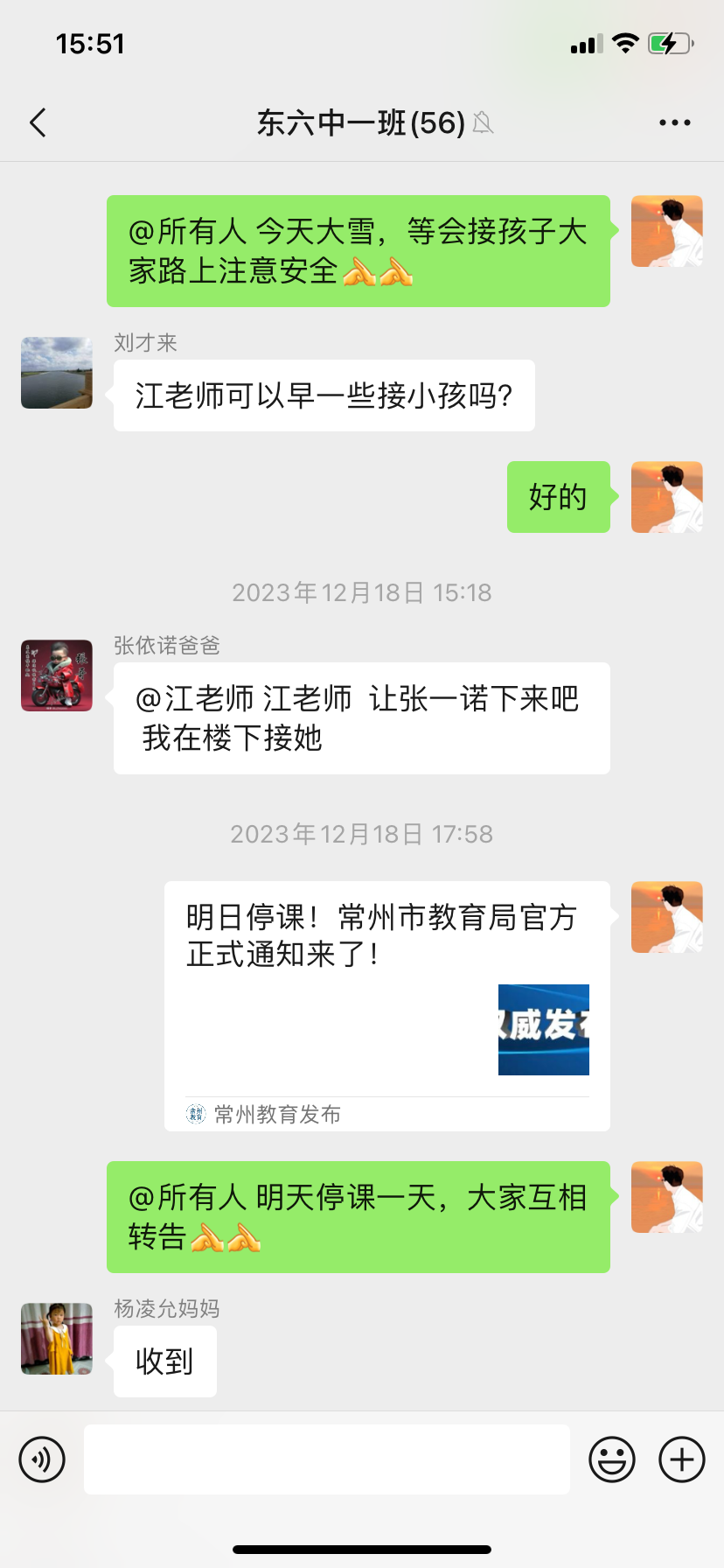Open group chat details menu
Viewport: 724px width, 1568px height.
point(674,123)
